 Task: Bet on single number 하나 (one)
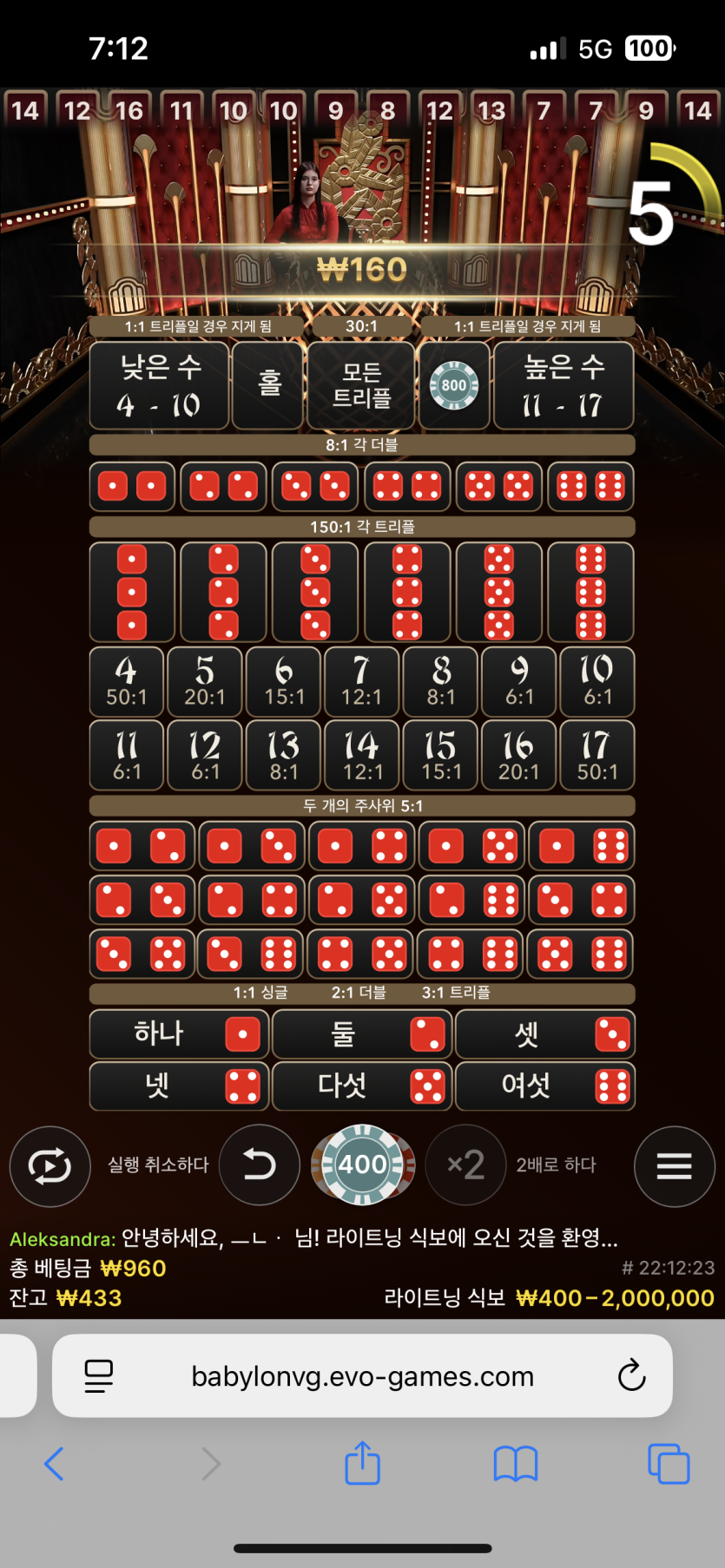(x=180, y=1033)
